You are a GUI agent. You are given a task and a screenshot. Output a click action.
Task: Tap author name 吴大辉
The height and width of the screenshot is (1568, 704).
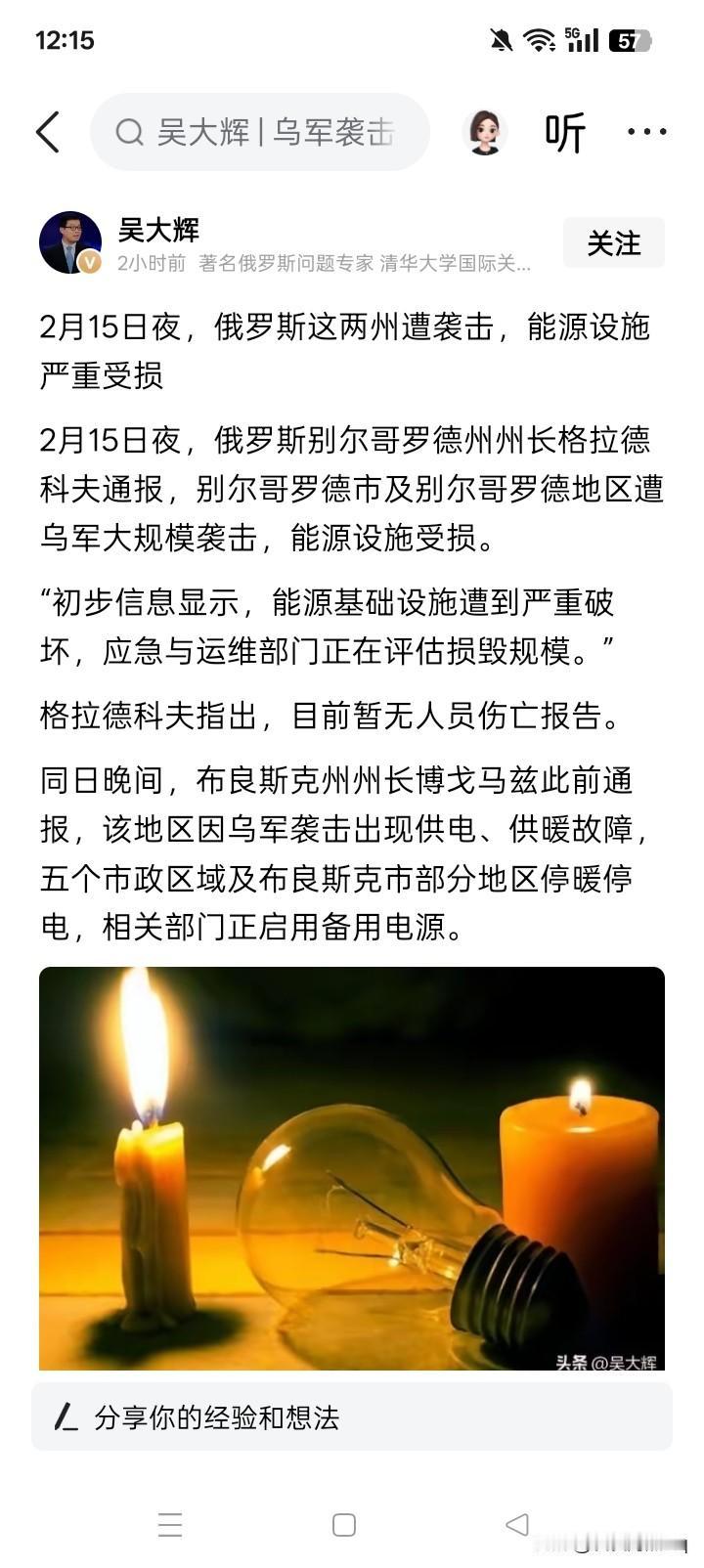pos(157,230)
